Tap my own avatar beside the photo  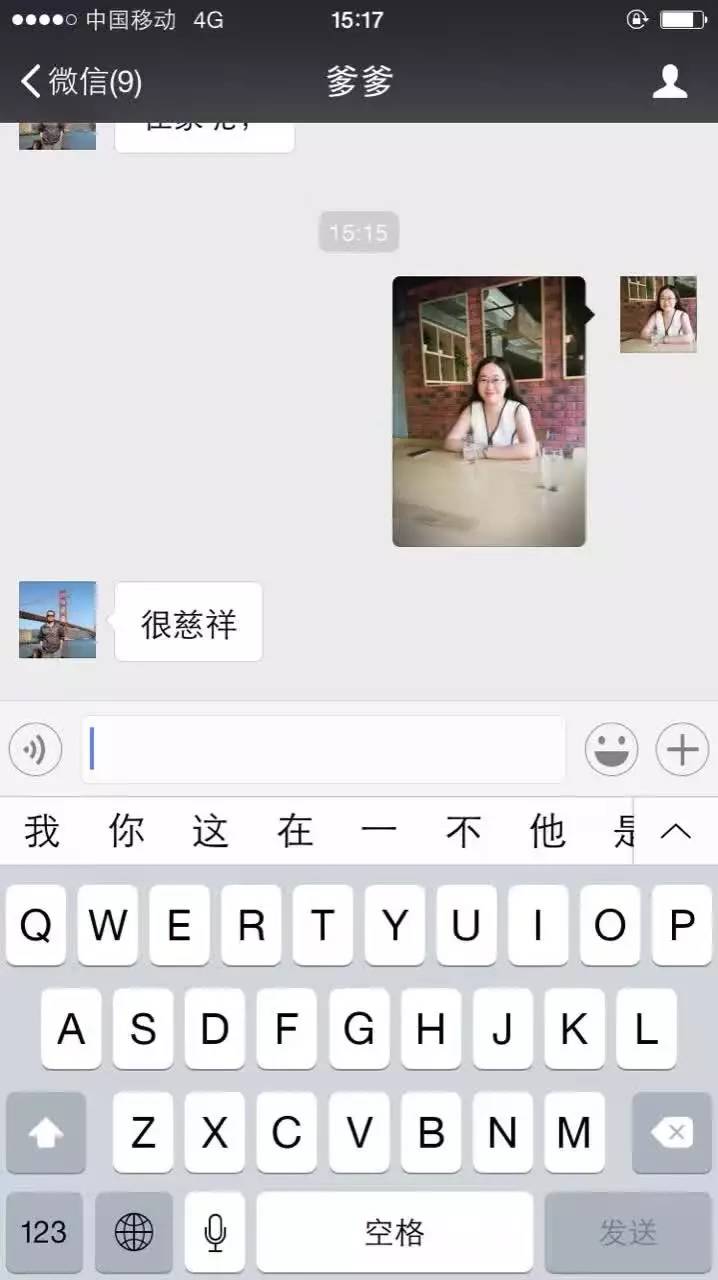658,314
